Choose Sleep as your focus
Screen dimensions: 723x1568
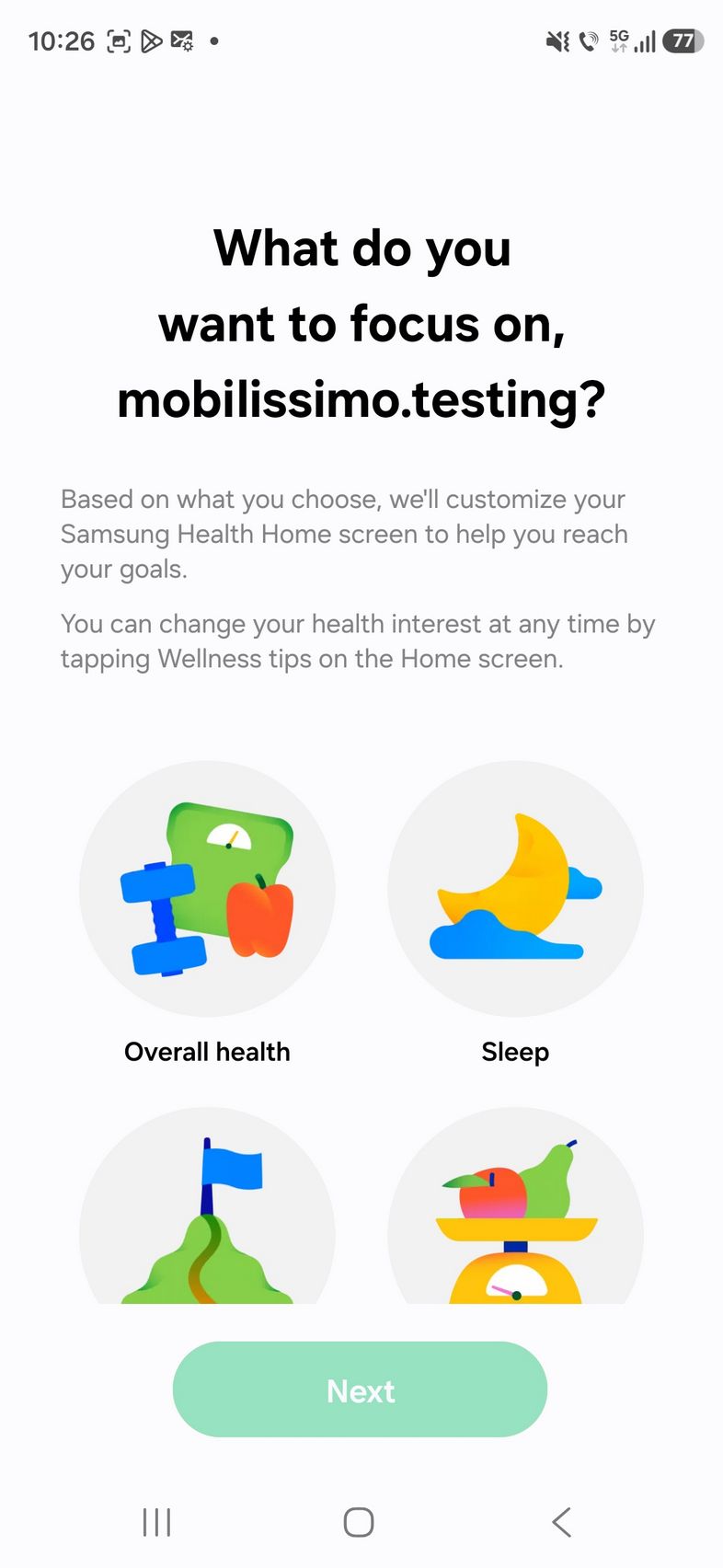515,889
